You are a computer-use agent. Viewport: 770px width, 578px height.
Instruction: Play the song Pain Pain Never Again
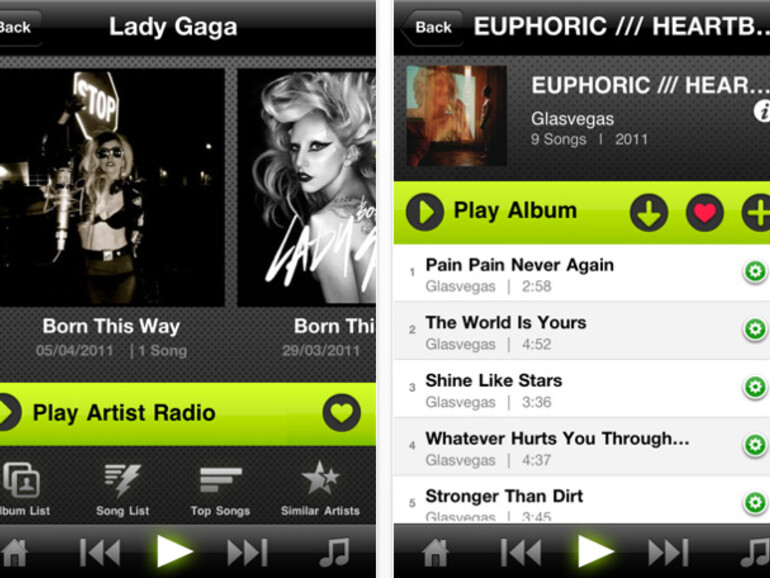click(519, 266)
